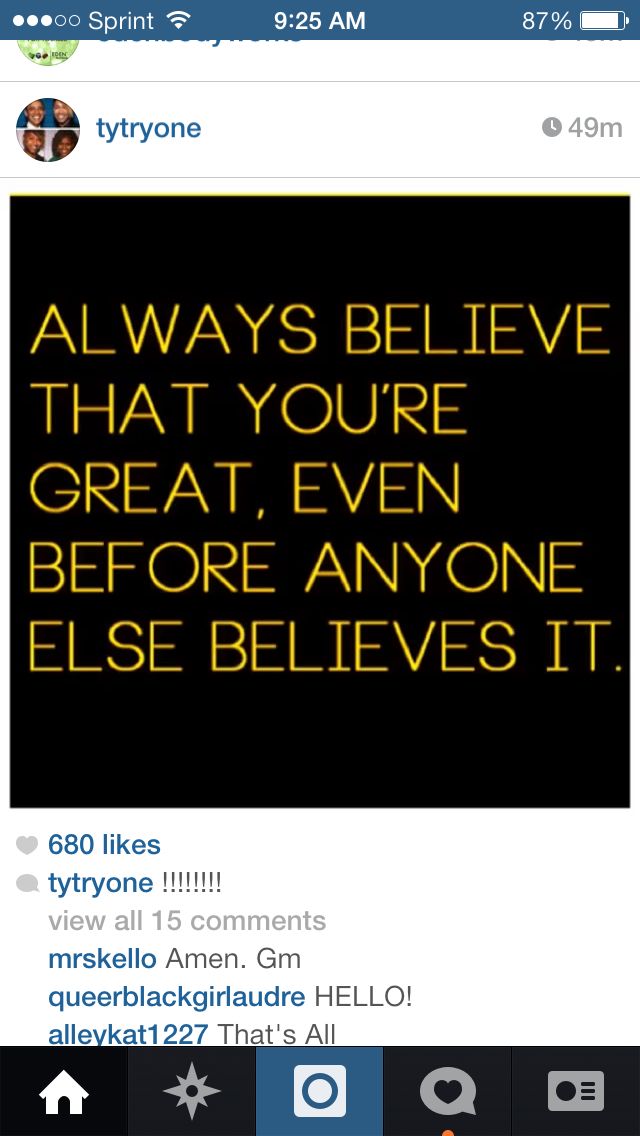Visit queerblackgirlaudre's profile
Screen dimensions: 640x1136
(176, 997)
